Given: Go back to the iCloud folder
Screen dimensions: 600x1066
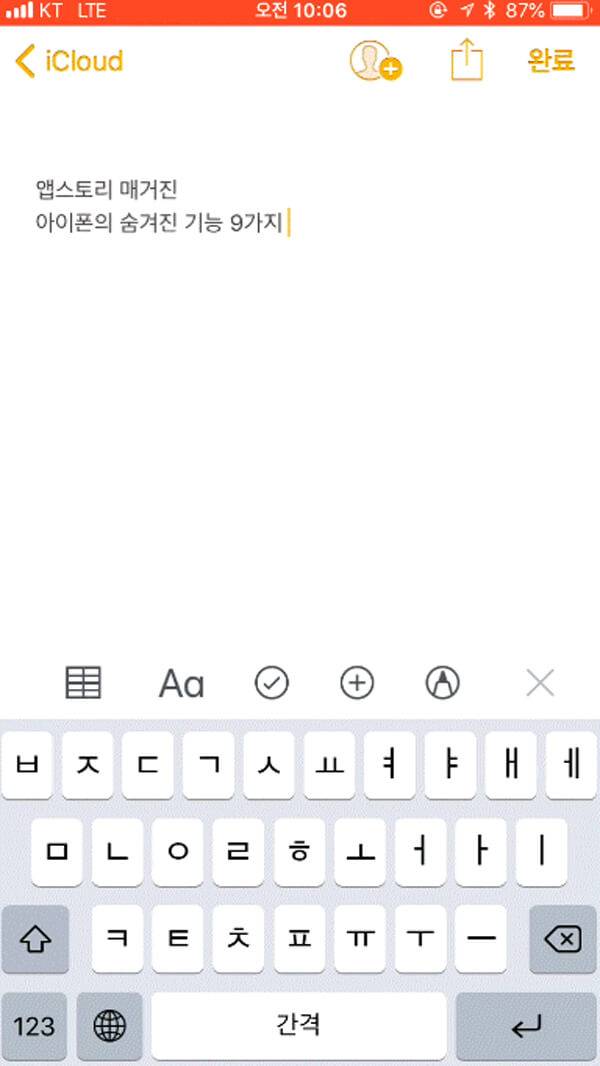Looking at the screenshot, I should [69, 61].
